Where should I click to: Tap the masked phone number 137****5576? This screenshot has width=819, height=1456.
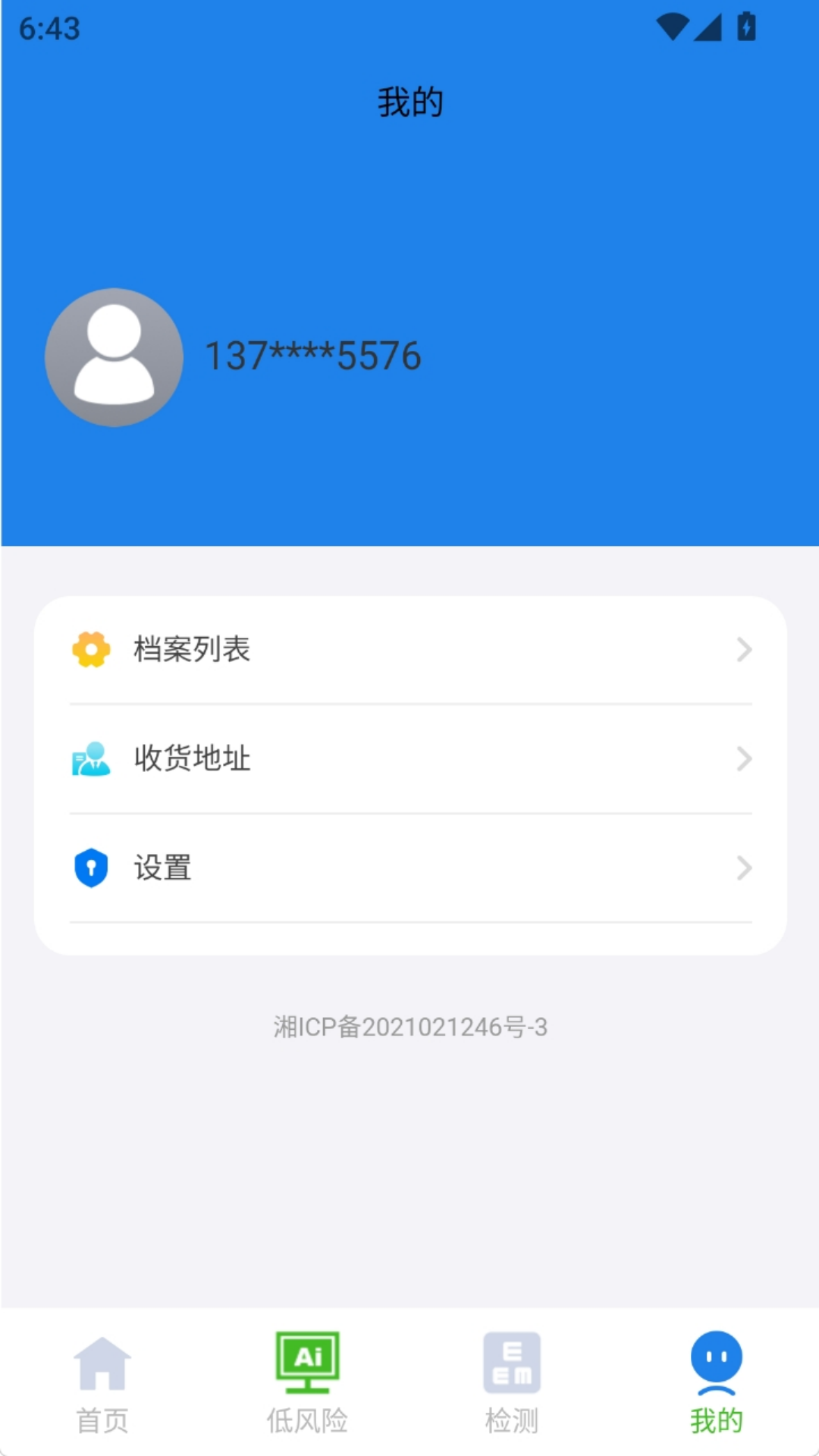[x=312, y=356]
